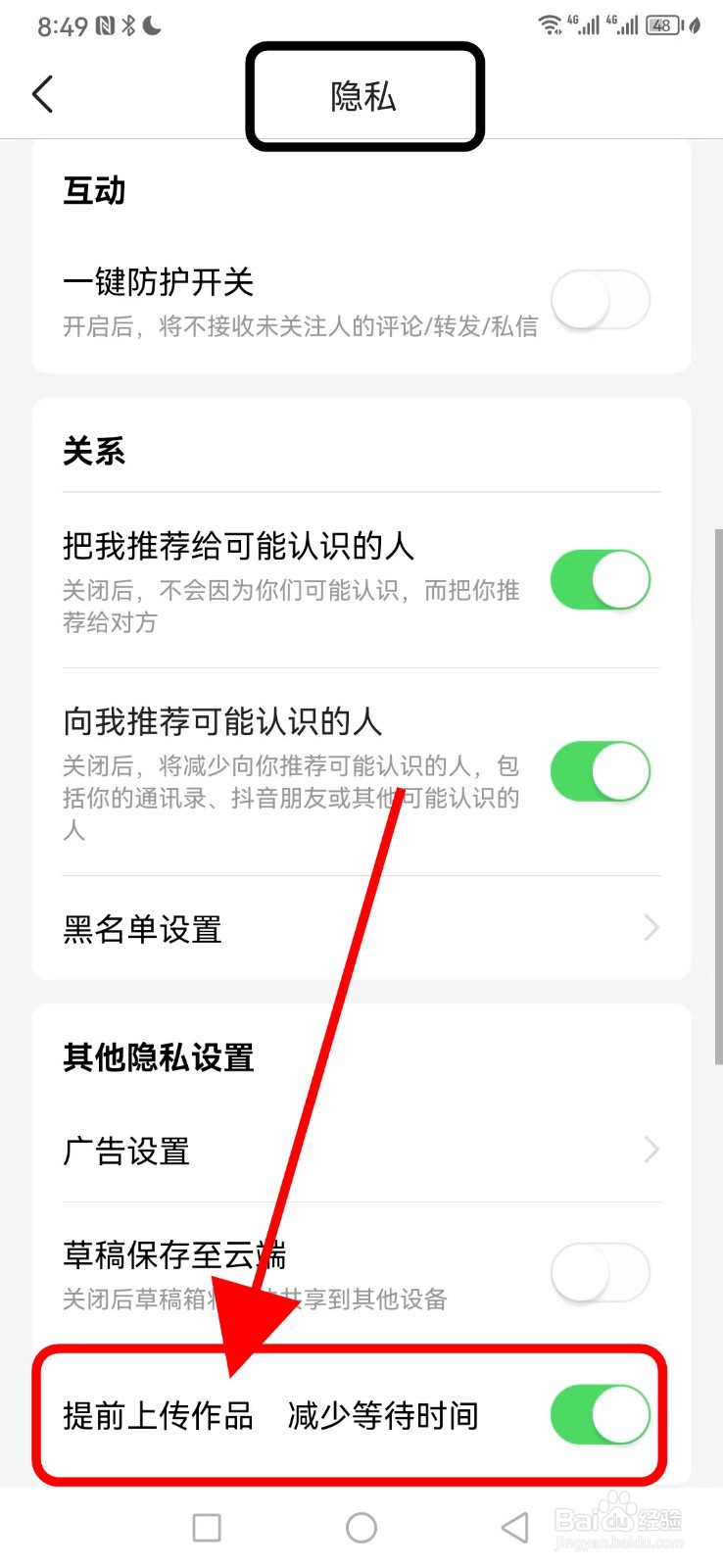Tap the 隐私 page title
The height and width of the screenshot is (1568, 723).
(361, 96)
